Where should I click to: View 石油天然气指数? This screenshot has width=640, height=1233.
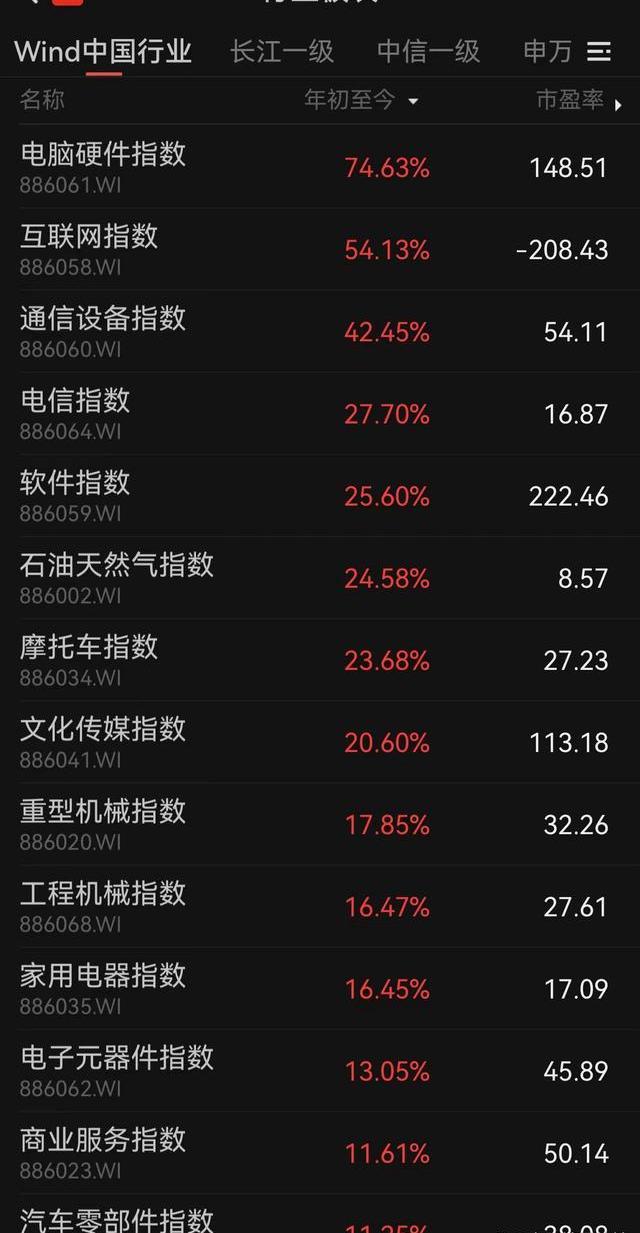coord(320,577)
